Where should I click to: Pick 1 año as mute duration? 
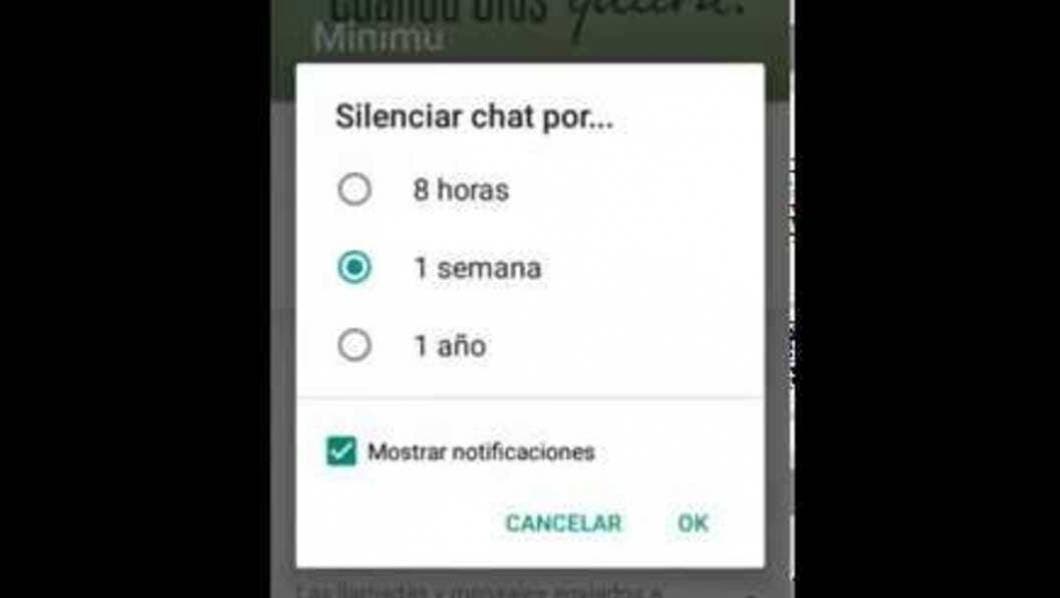click(354, 346)
